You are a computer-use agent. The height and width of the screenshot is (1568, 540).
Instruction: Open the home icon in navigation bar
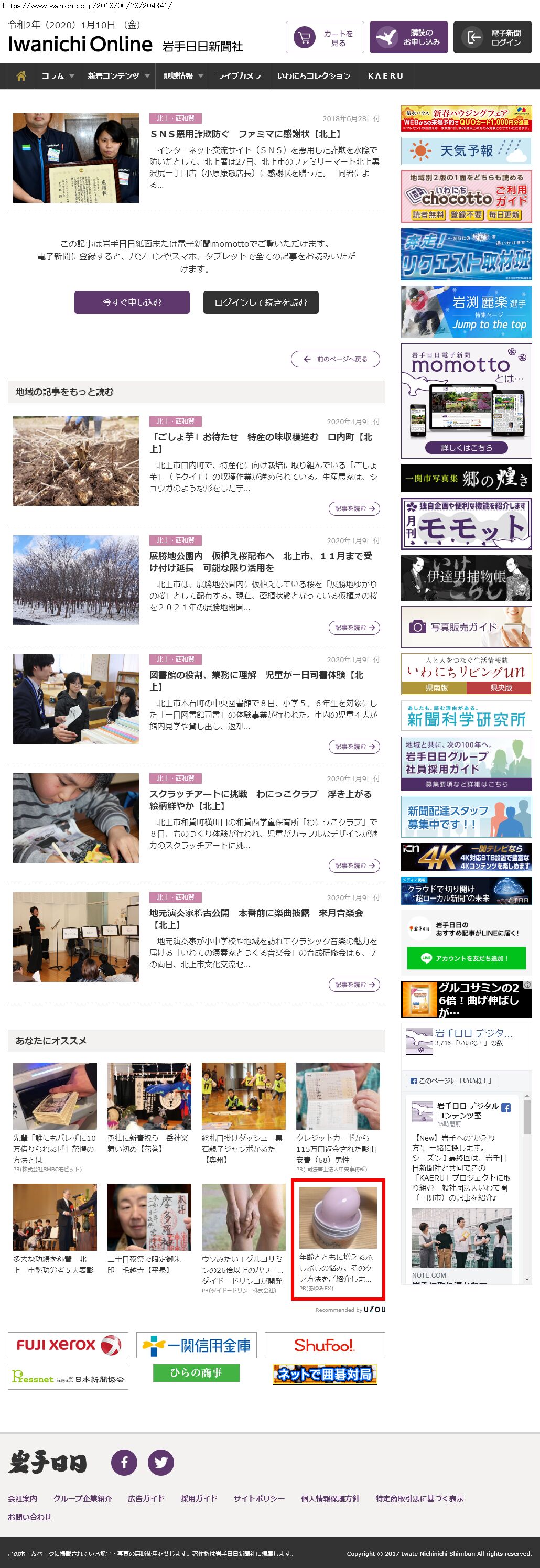click(21, 76)
